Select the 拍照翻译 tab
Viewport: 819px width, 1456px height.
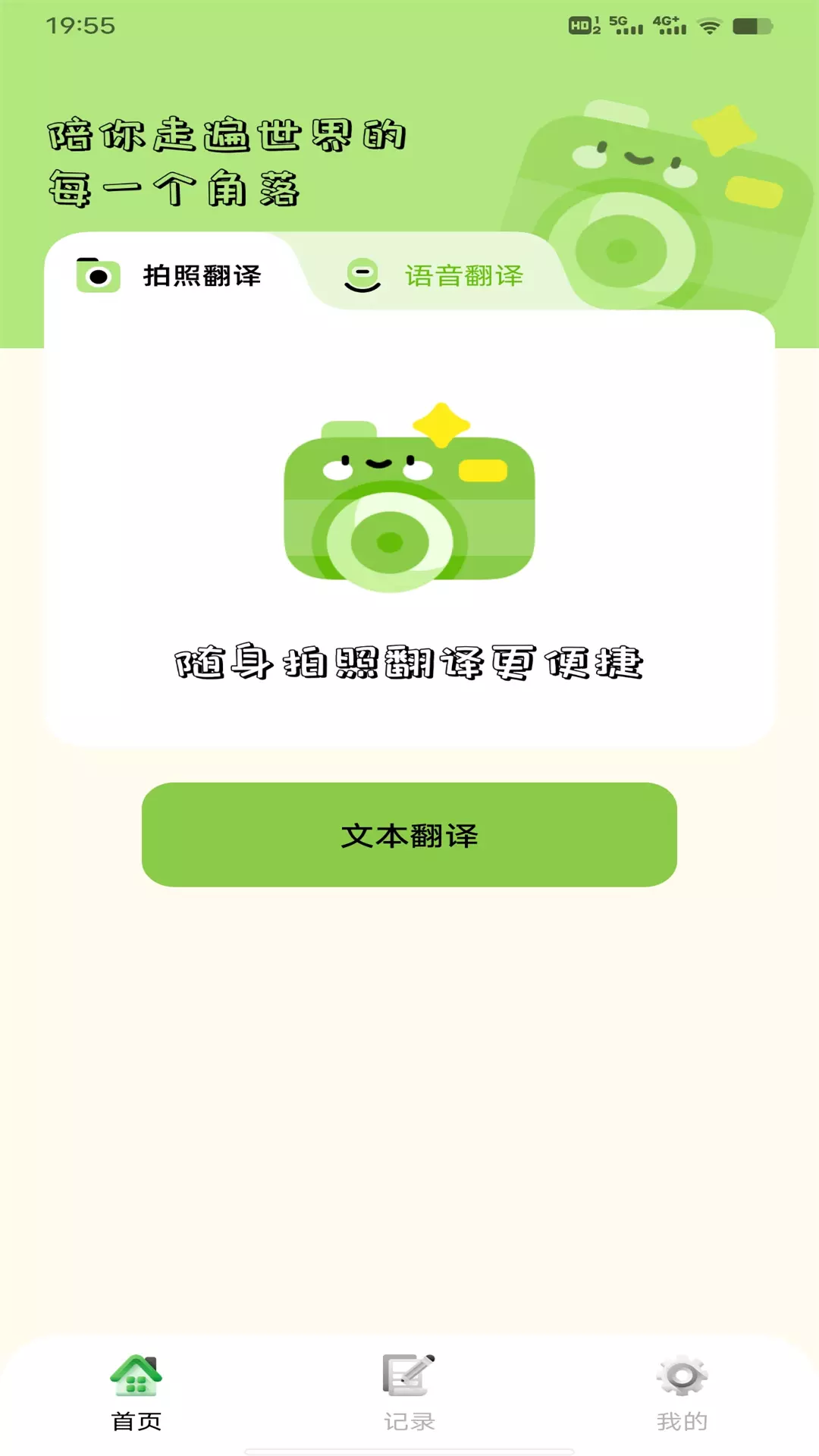(168, 275)
